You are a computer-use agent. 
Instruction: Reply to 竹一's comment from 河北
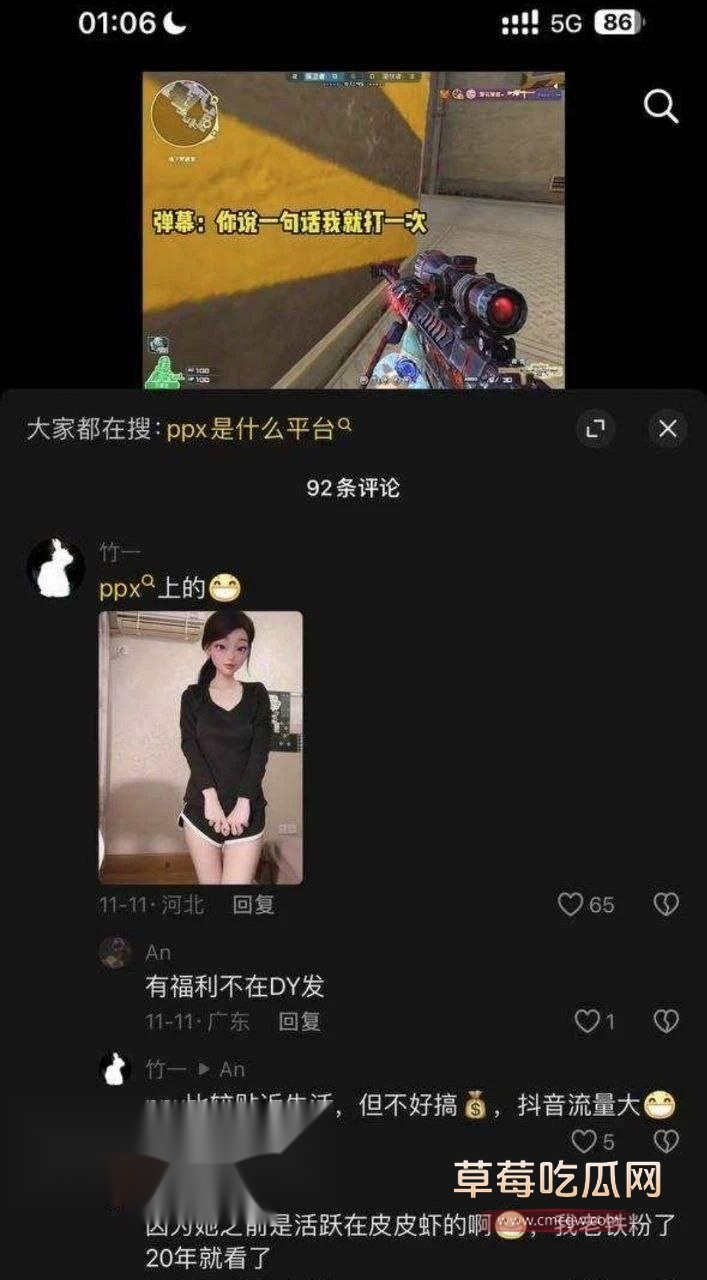pyautogui.click(x=253, y=904)
